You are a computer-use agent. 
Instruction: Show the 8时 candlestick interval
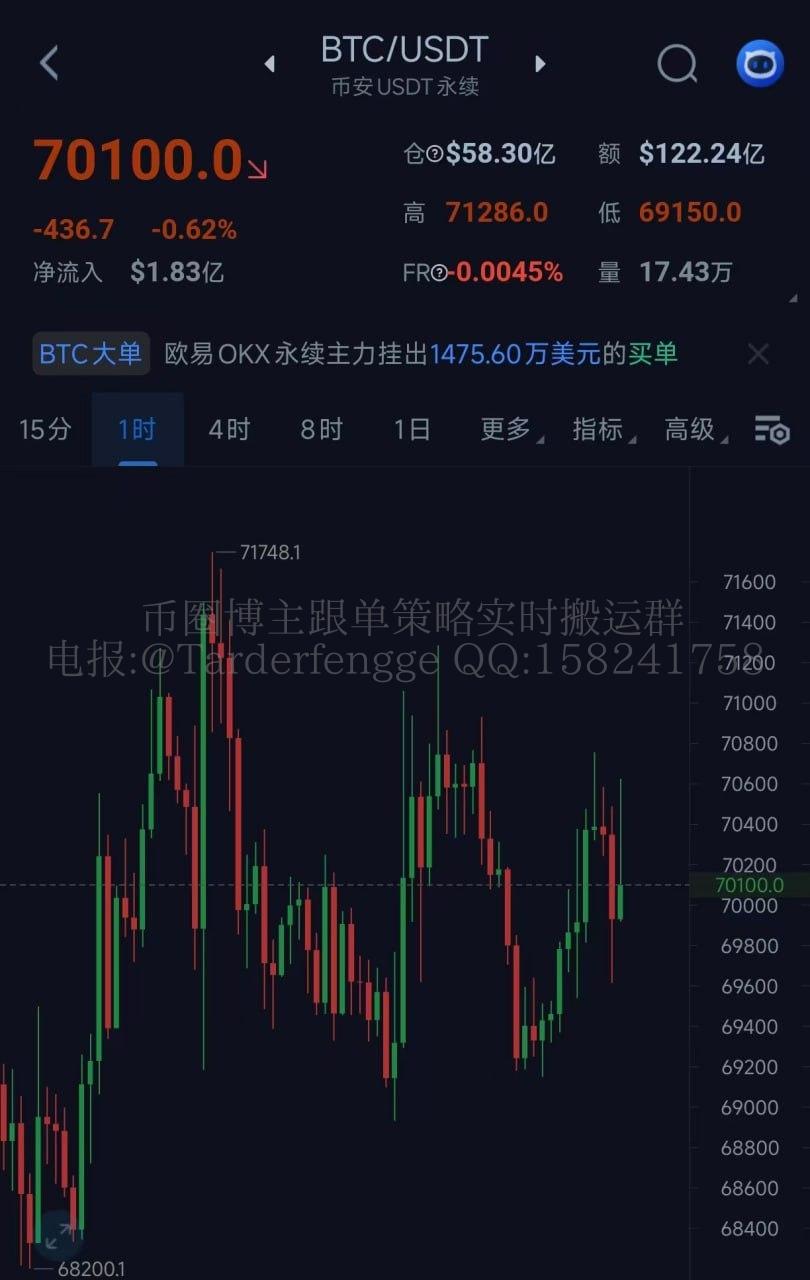(321, 430)
